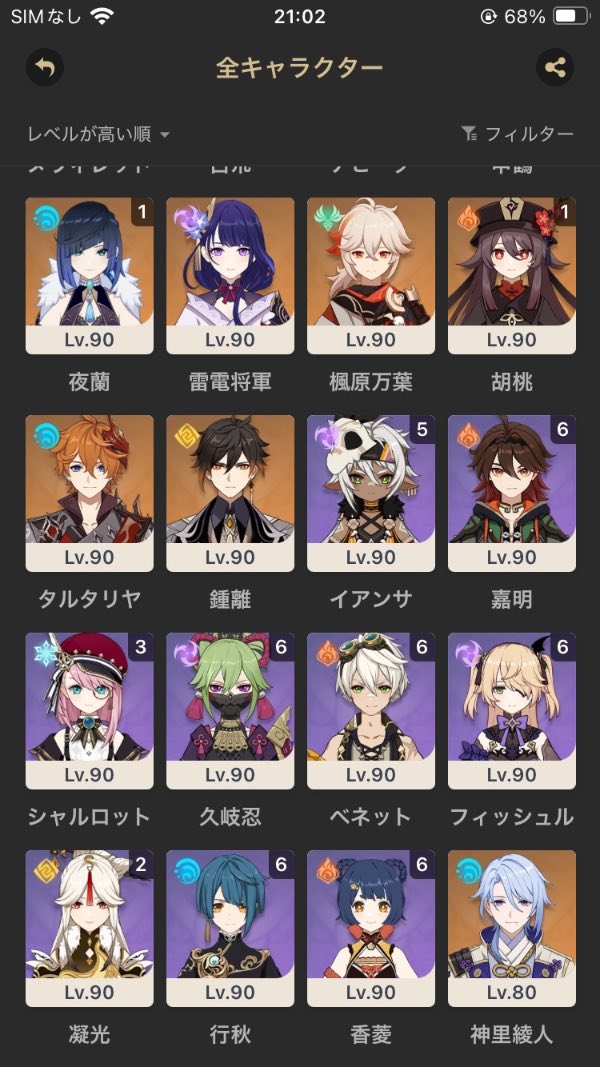This screenshot has width=600, height=1067.
Task: Select the ベネット character card
Action: pyautogui.click(x=371, y=711)
